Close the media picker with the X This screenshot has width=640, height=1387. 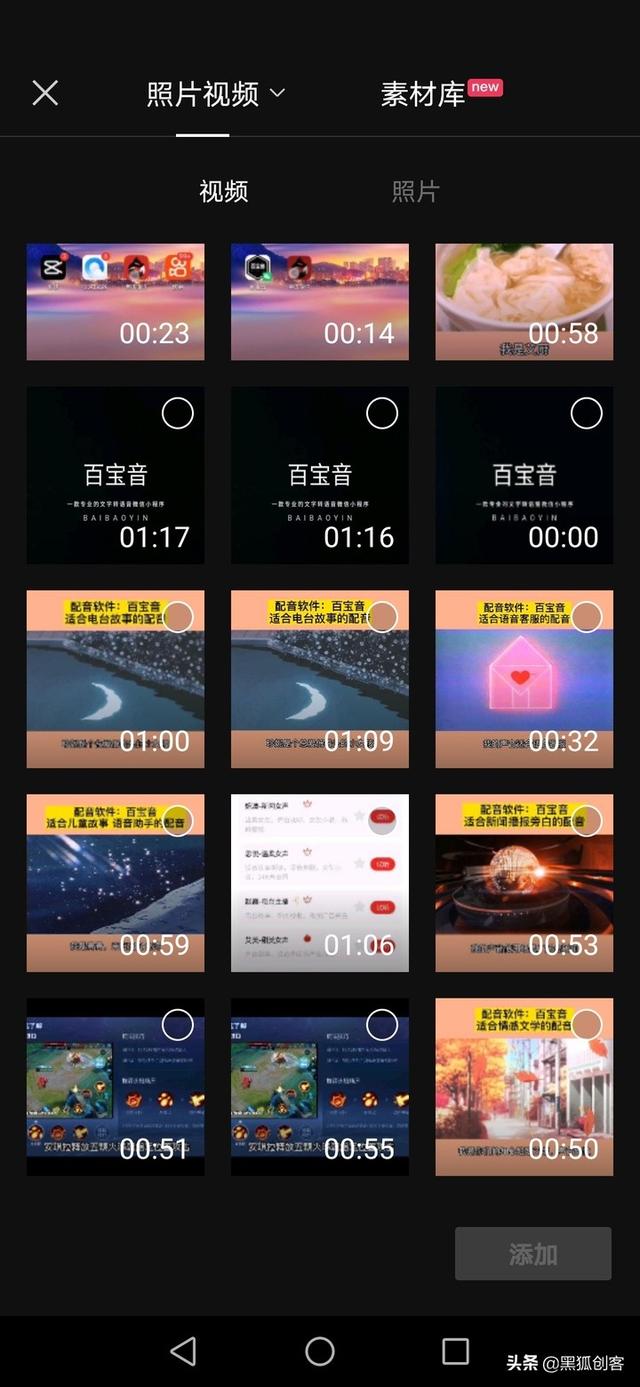click(x=45, y=93)
